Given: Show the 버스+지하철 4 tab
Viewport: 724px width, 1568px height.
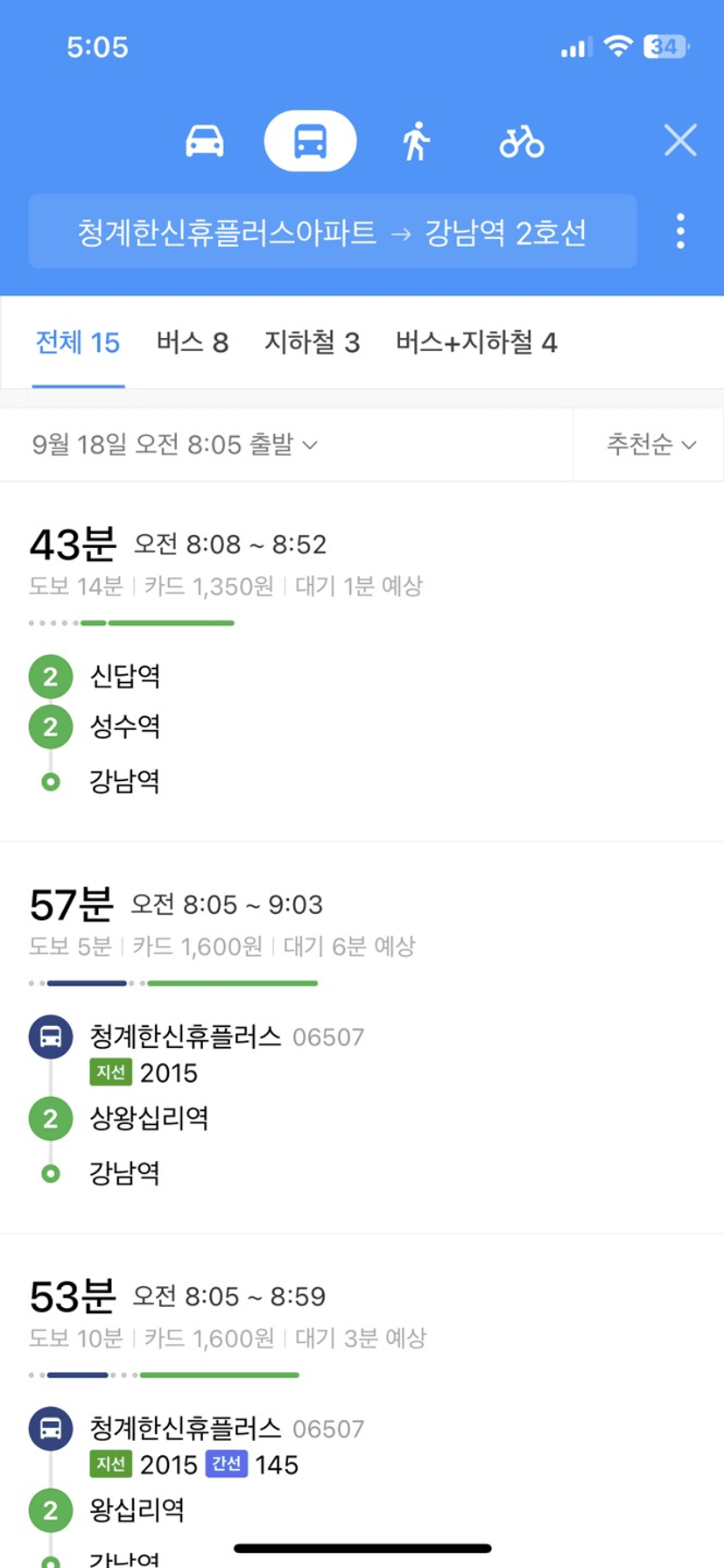Looking at the screenshot, I should (476, 342).
